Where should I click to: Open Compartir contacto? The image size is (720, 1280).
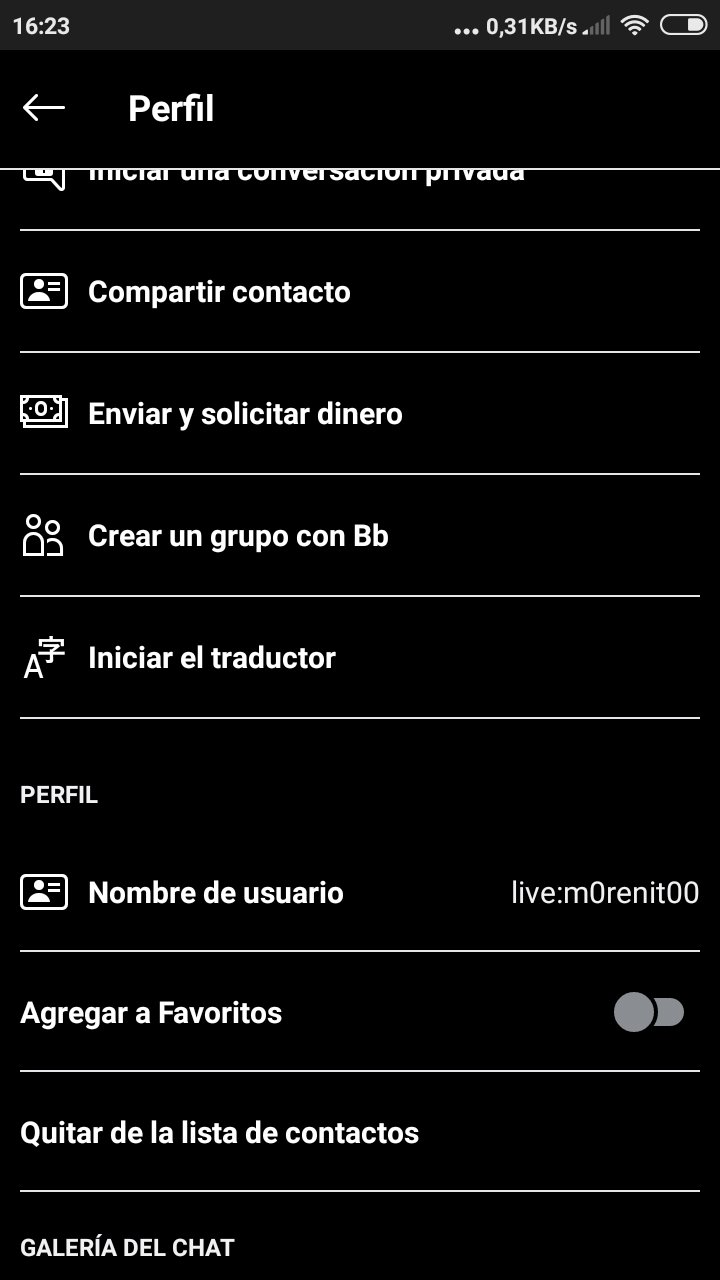360,292
